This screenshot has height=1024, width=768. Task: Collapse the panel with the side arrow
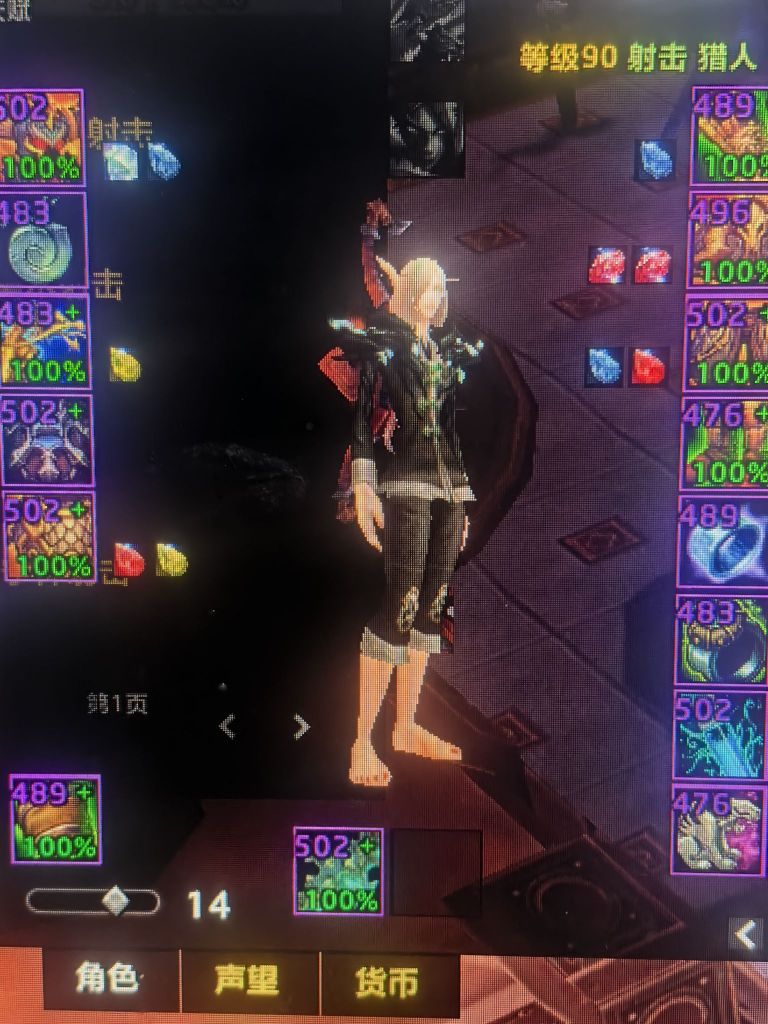(x=746, y=935)
